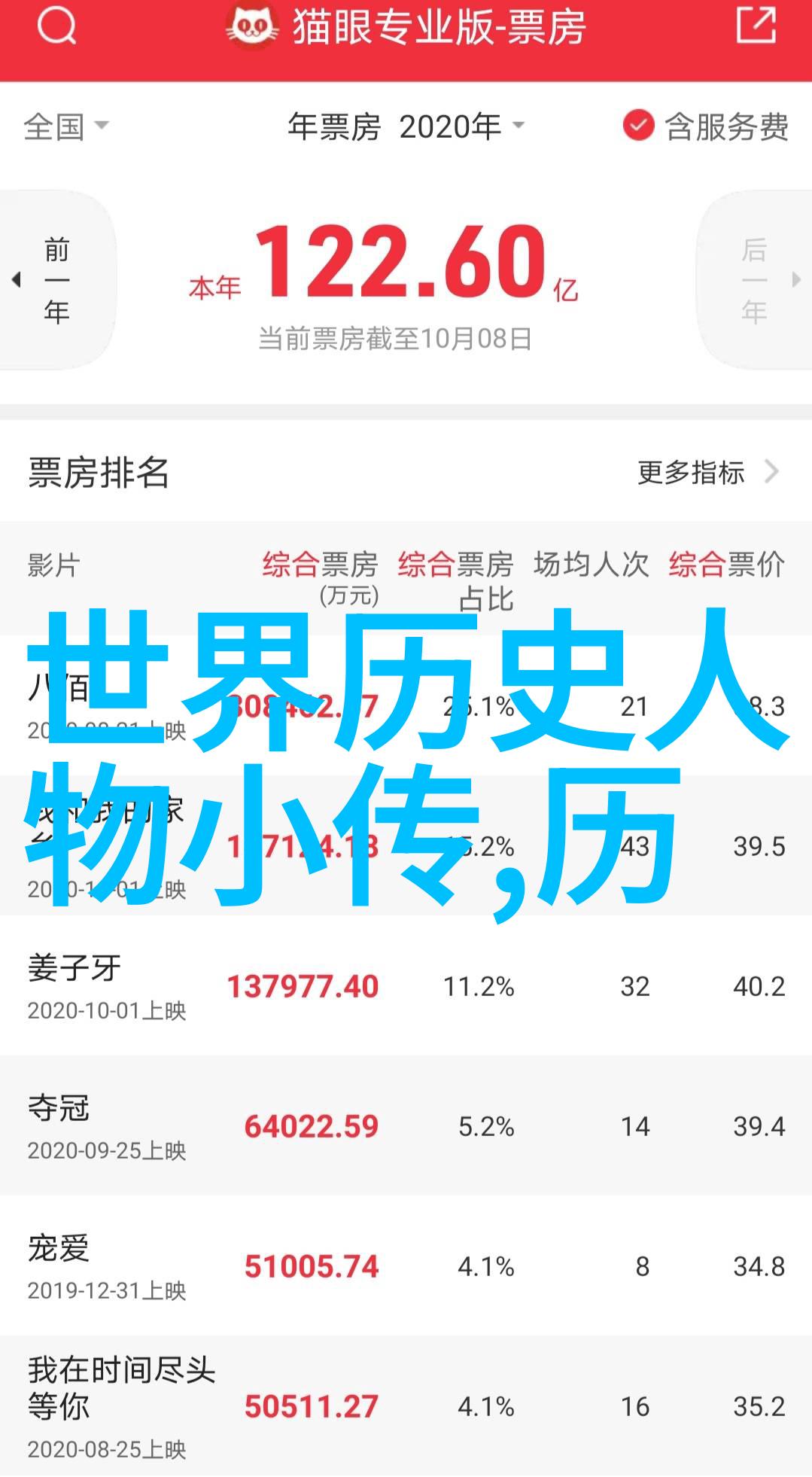Screen dimensions: 812x1477
Task: Share the box office page
Action: point(756,25)
